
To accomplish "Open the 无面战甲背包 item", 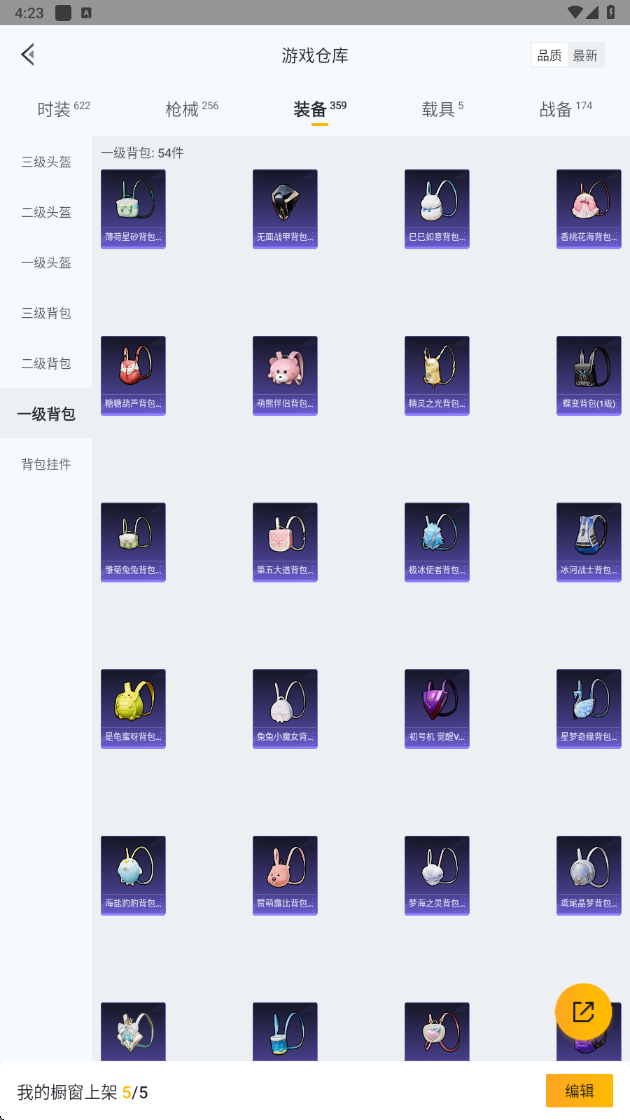I will point(285,208).
